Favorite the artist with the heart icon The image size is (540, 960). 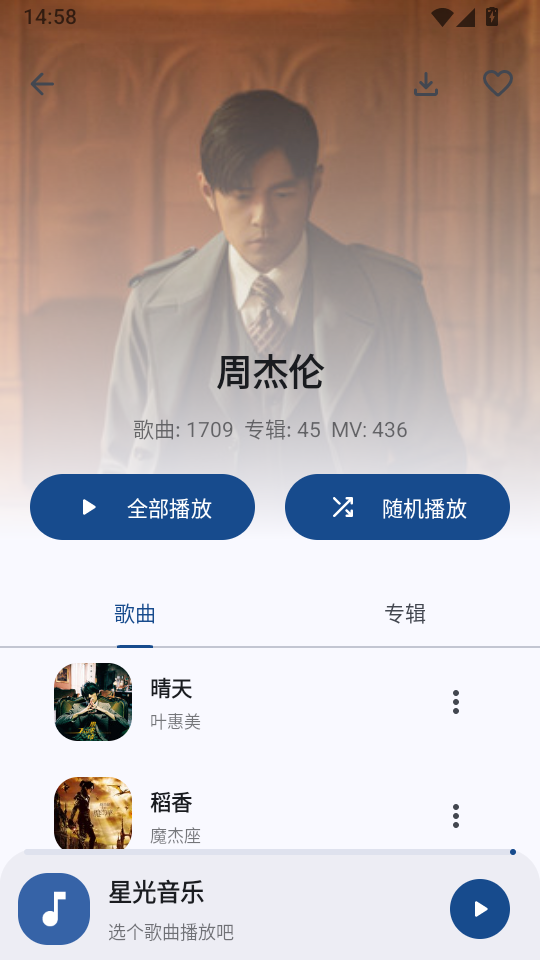click(498, 83)
